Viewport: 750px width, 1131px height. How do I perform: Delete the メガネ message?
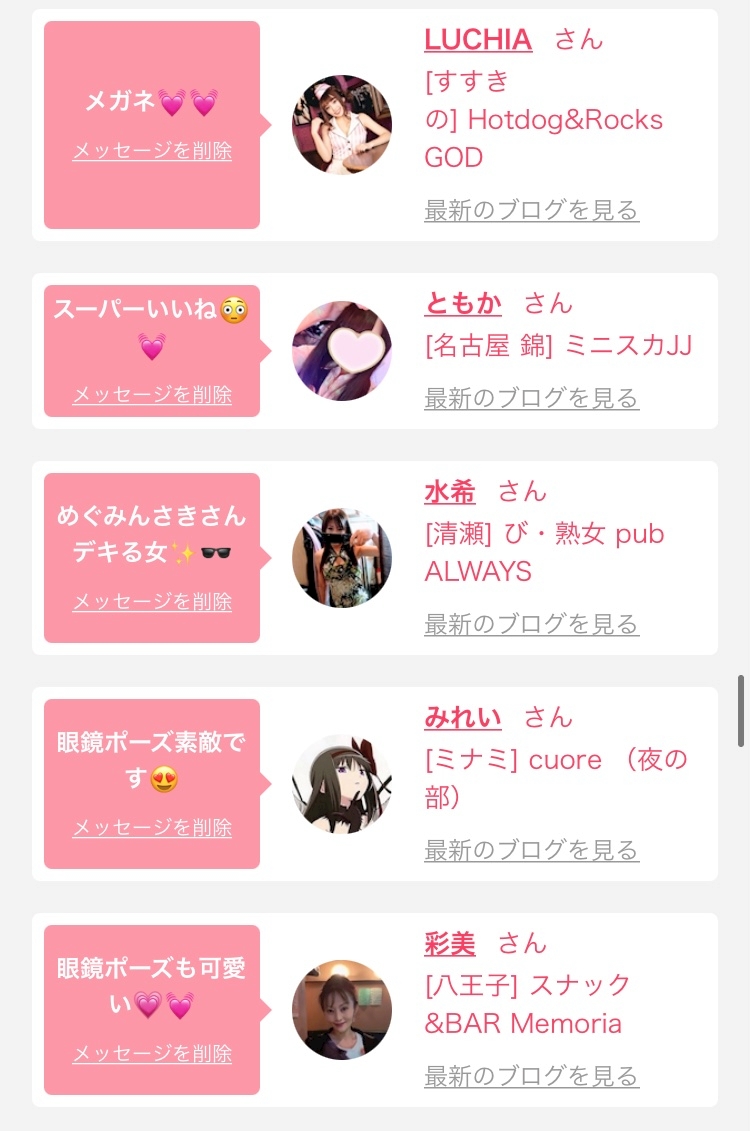click(x=152, y=151)
